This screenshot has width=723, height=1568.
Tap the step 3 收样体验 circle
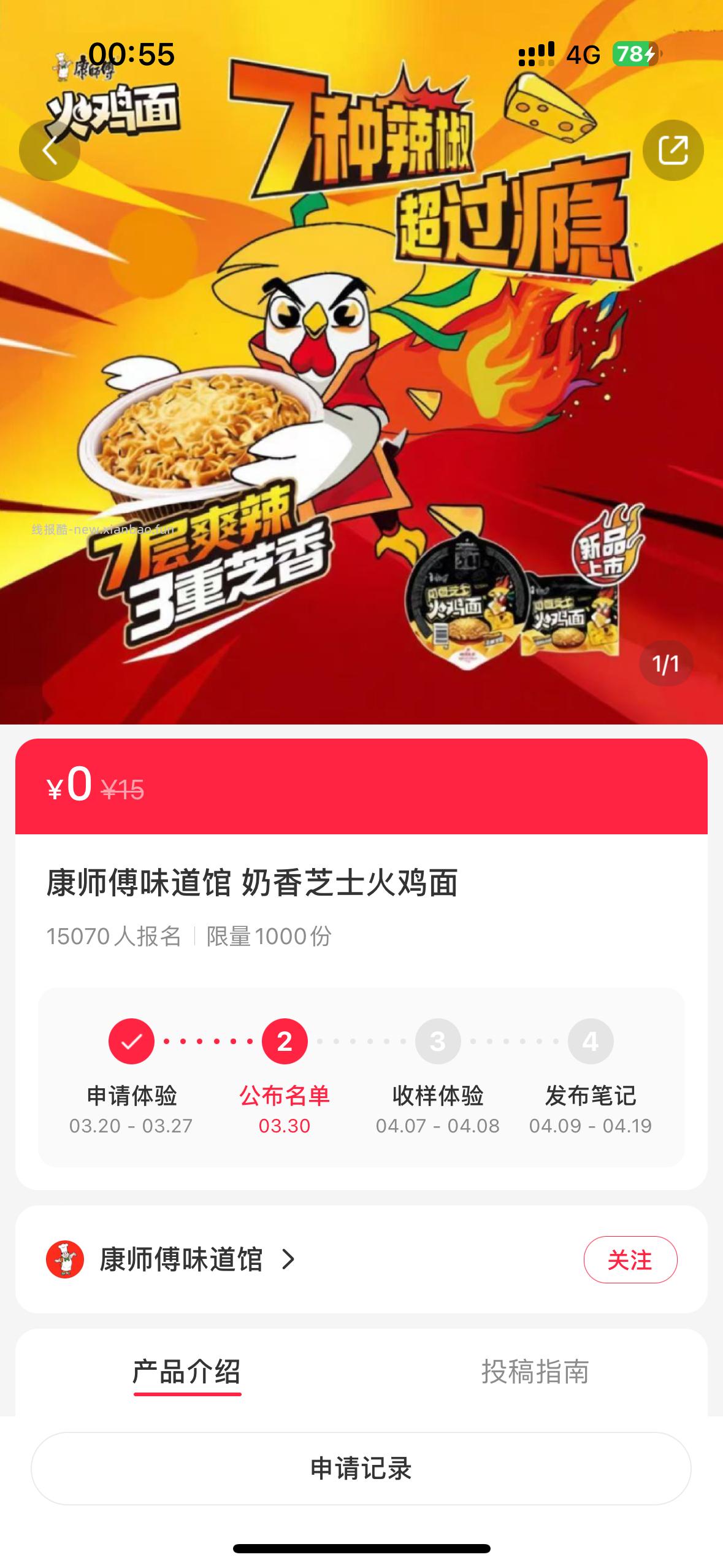pos(437,1041)
